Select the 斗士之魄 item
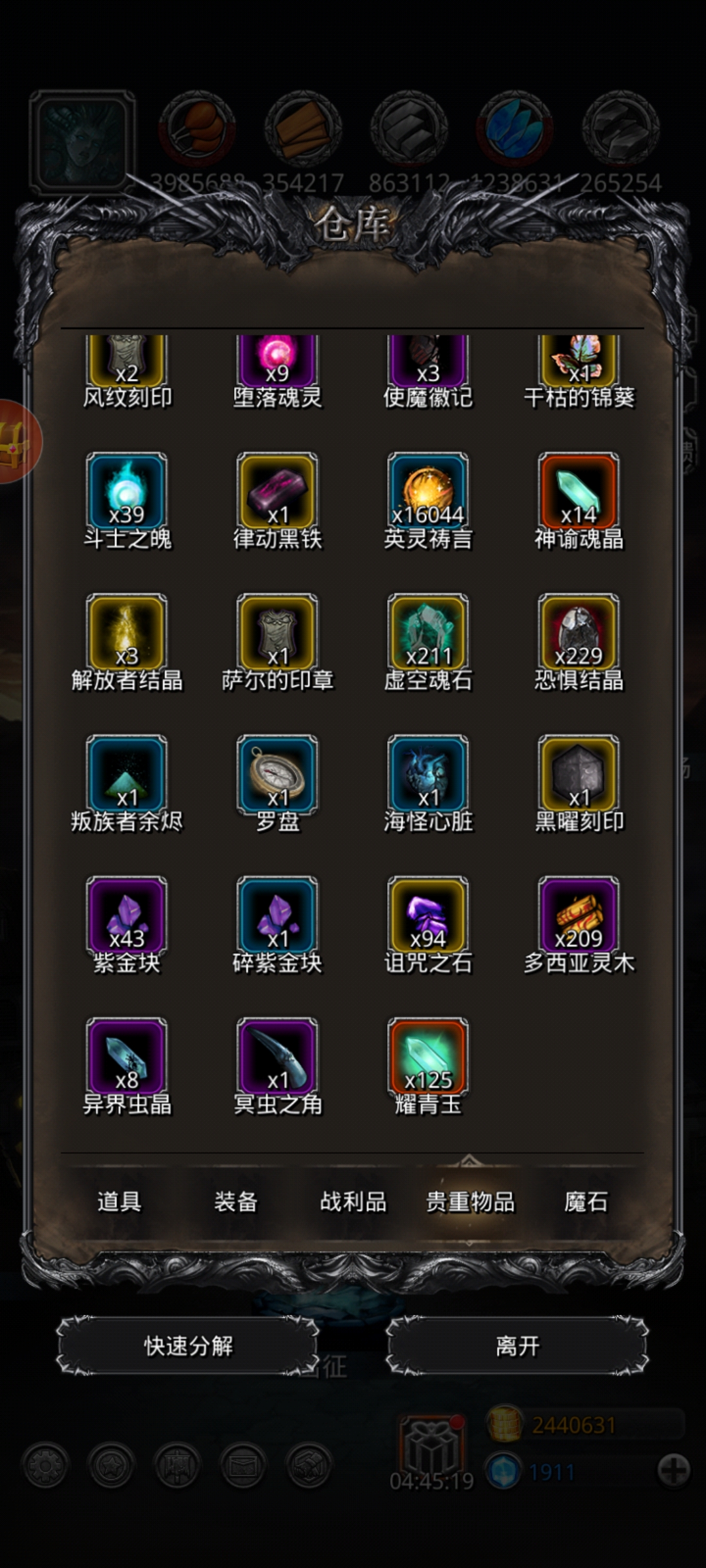Image resolution: width=706 pixels, height=1568 pixels. [127, 491]
